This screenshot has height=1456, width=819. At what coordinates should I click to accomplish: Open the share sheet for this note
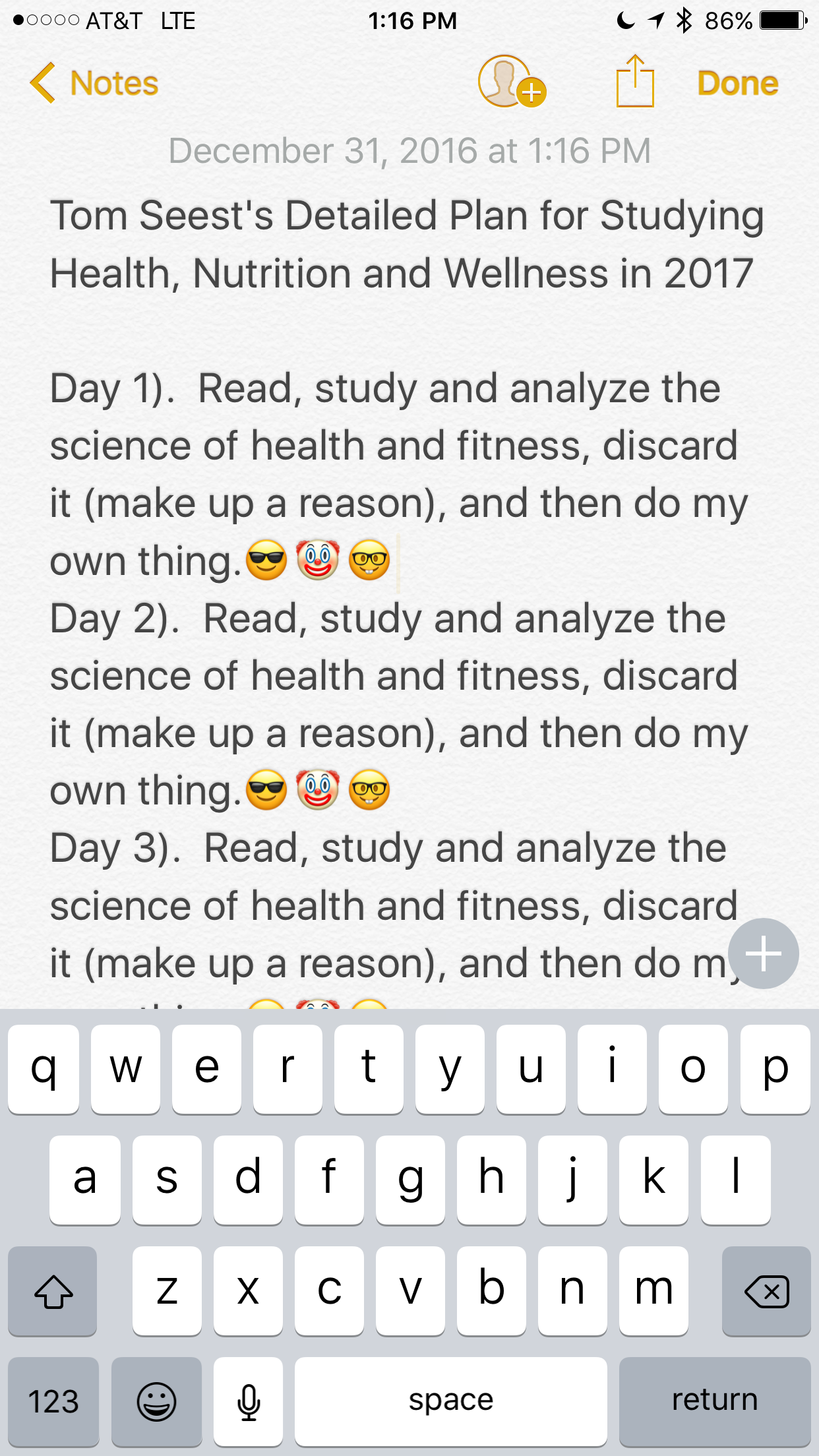click(635, 81)
